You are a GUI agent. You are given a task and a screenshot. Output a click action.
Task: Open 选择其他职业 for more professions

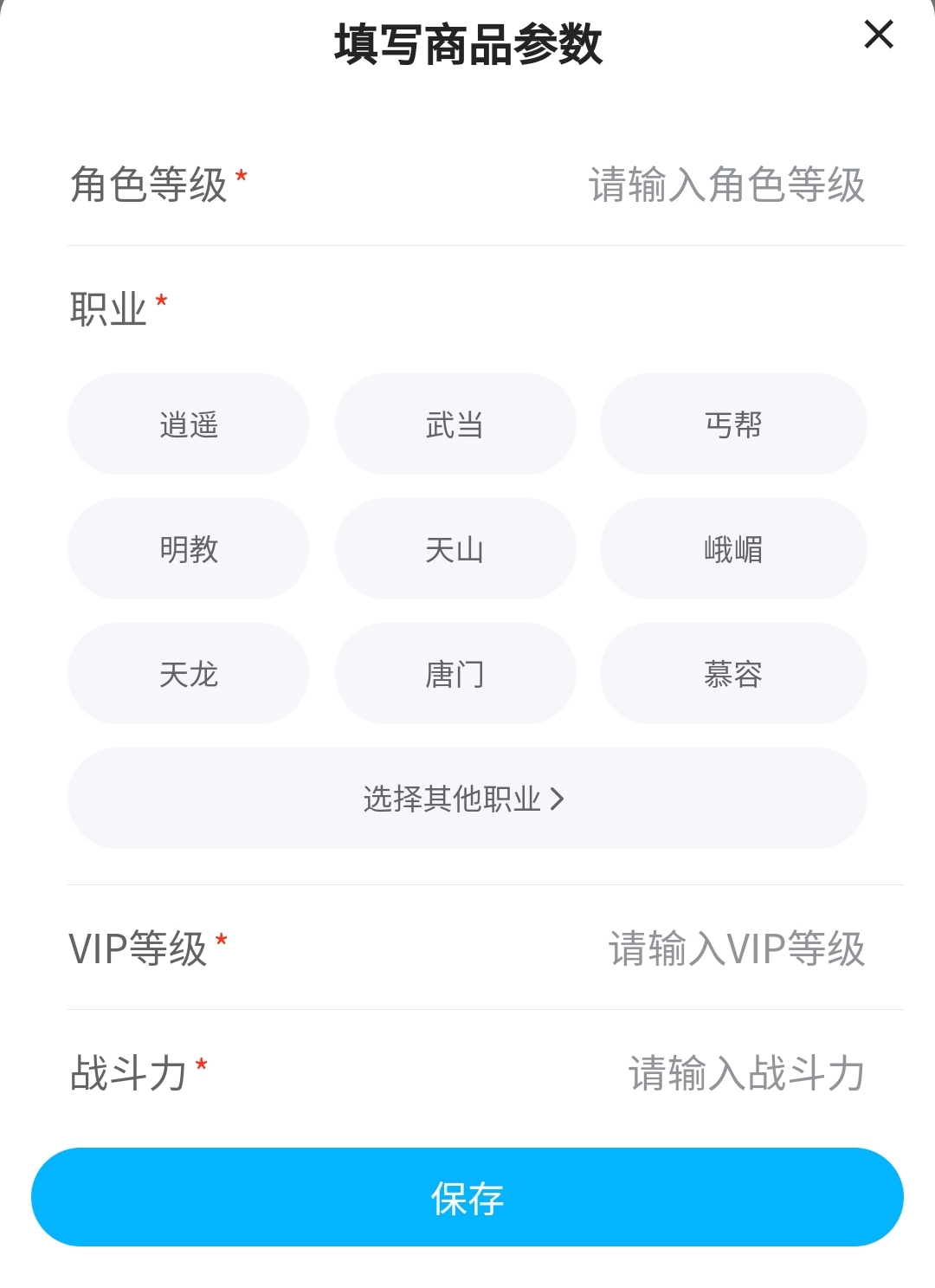point(467,799)
